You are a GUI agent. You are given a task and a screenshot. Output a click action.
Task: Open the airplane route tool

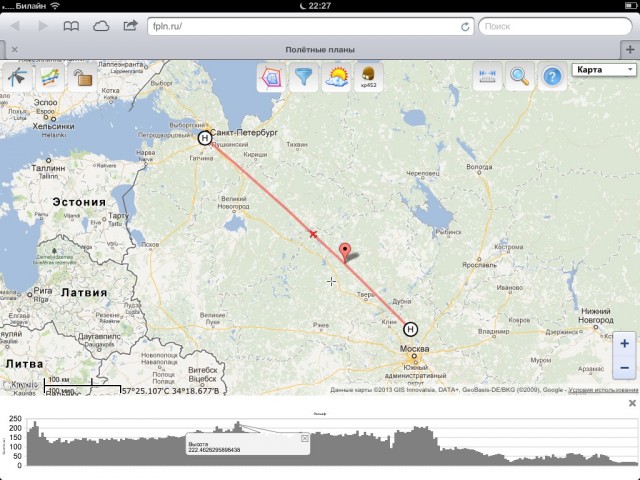18,77
